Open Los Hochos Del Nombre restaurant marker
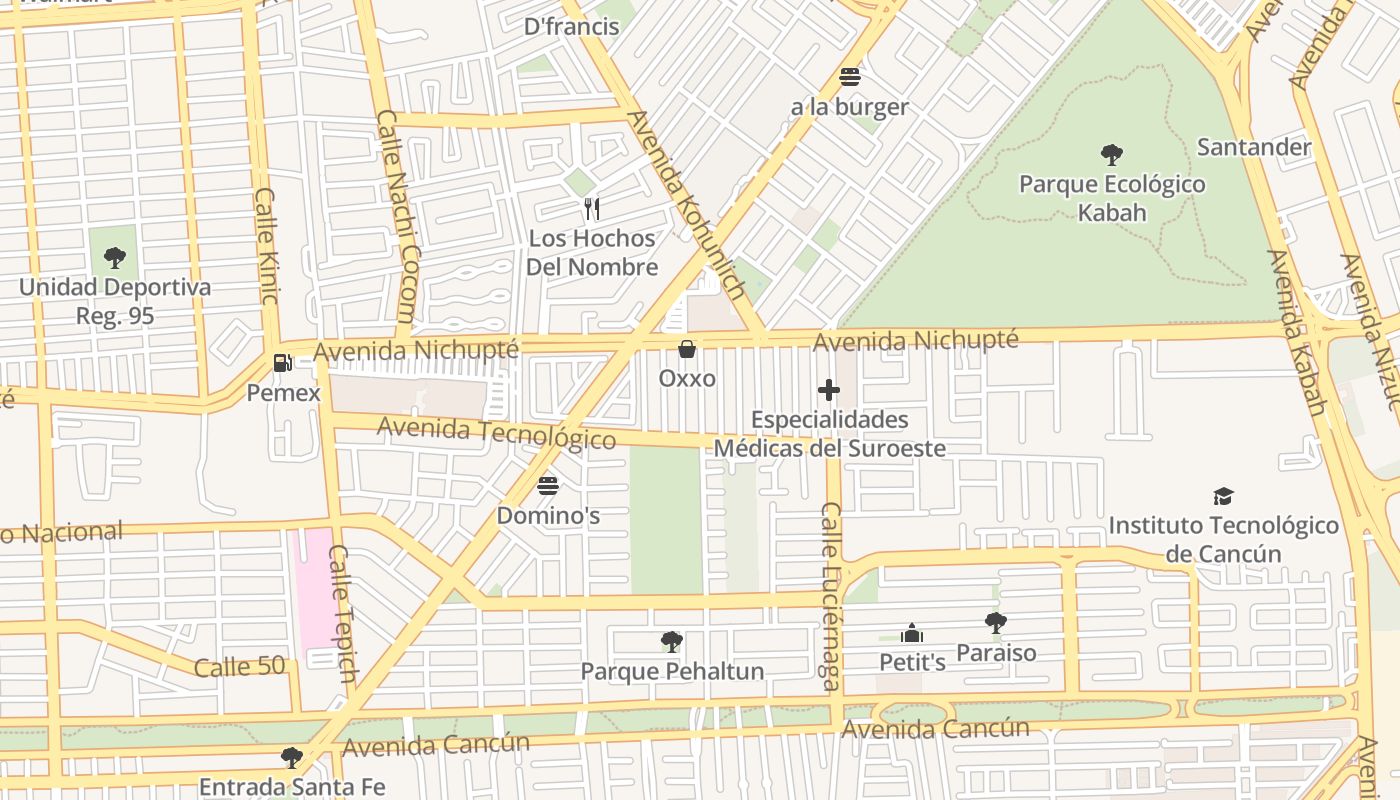The image size is (1400, 800). [592, 209]
